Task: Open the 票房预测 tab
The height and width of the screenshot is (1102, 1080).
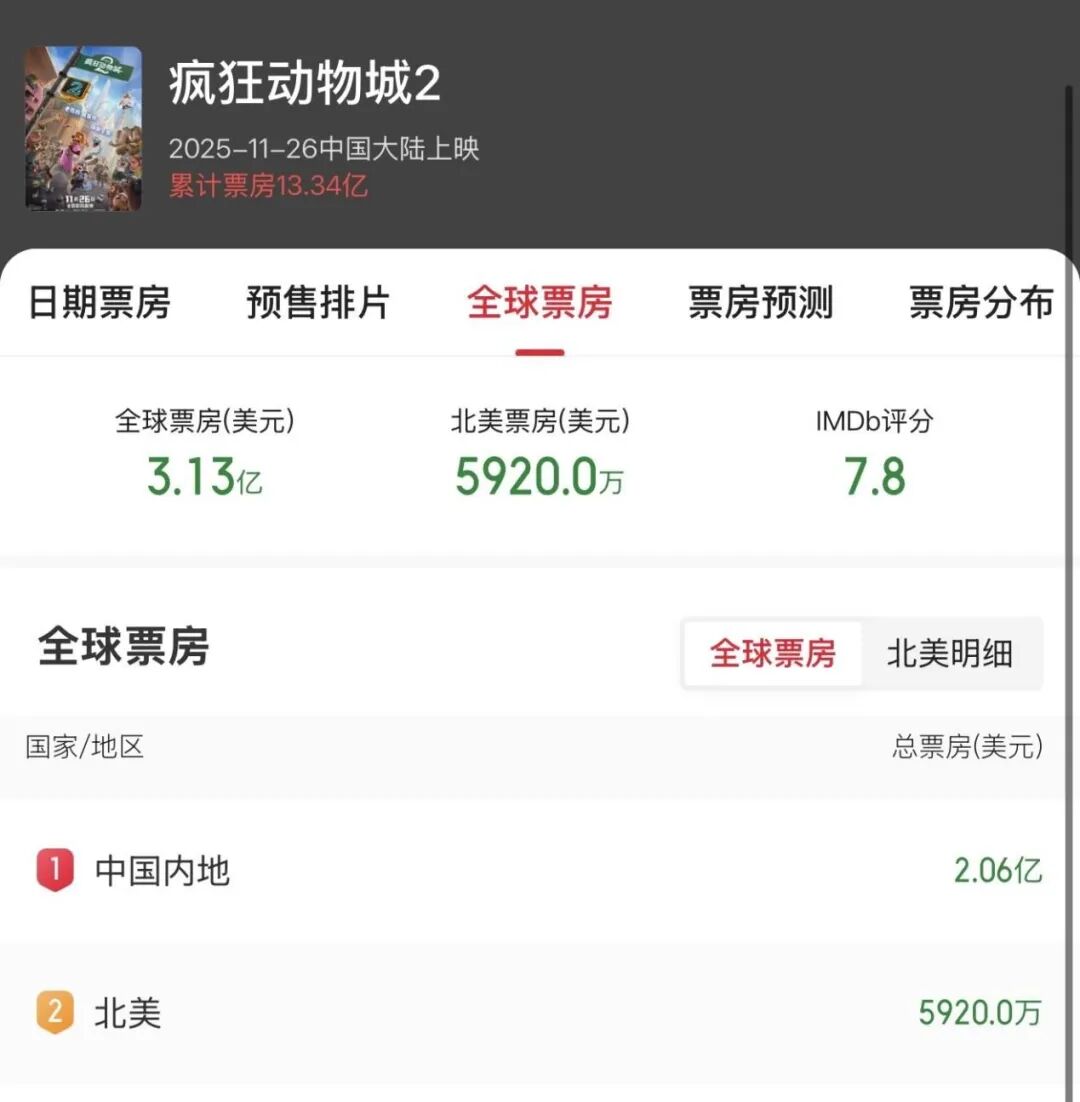Action: (x=761, y=303)
